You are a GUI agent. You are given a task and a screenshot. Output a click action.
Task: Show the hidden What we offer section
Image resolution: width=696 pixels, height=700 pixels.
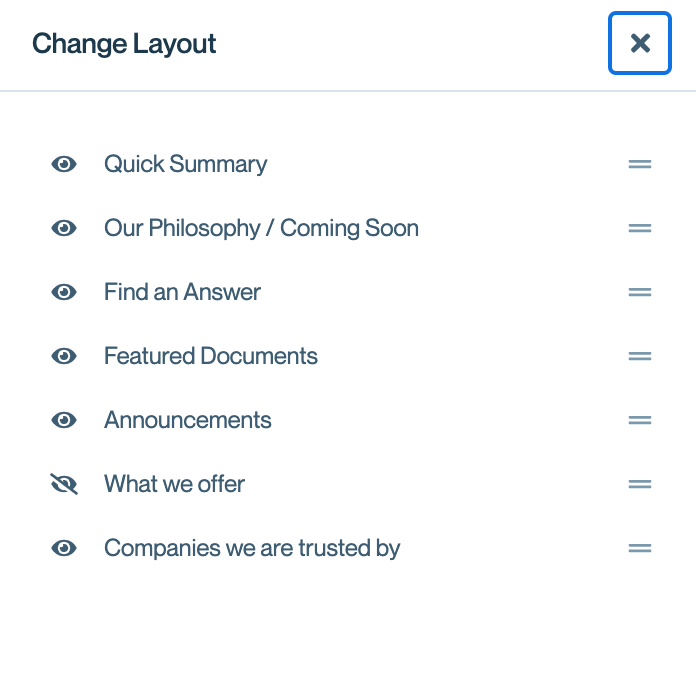coord(64,484)
